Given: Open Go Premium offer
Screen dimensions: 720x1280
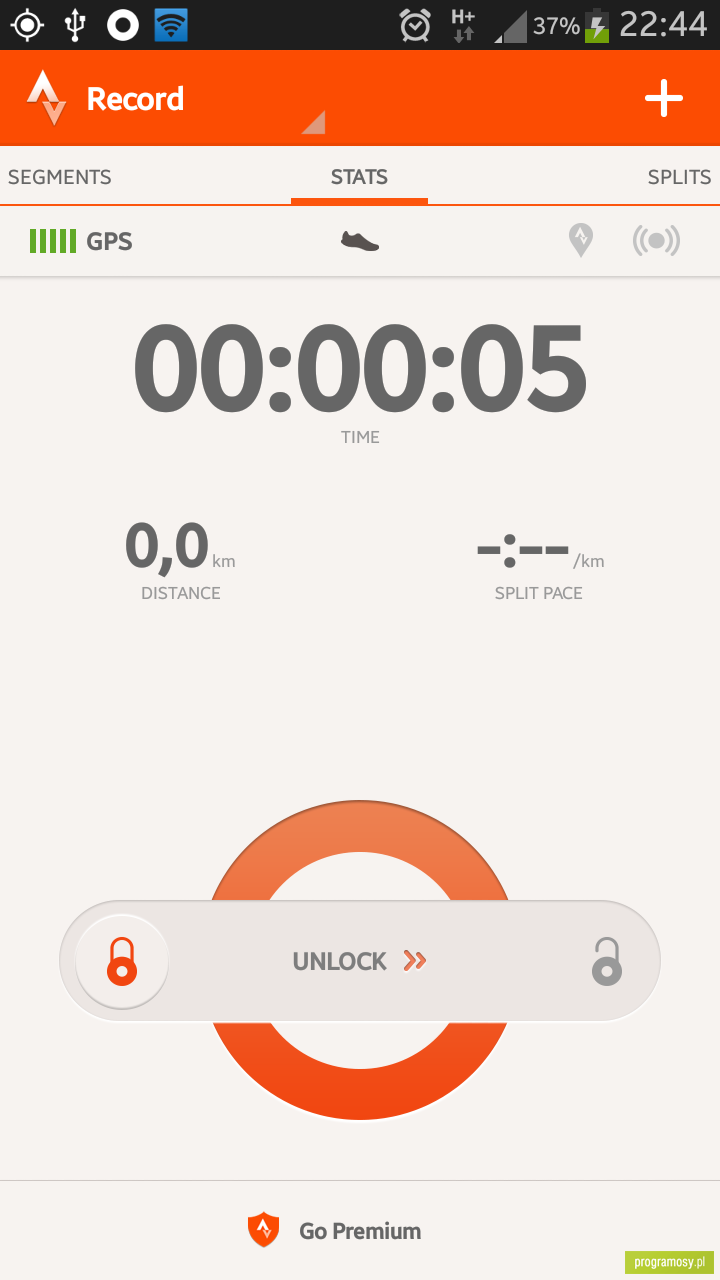Looking at the screenshot, I should pyautogui.click(x=335, y=1230).
